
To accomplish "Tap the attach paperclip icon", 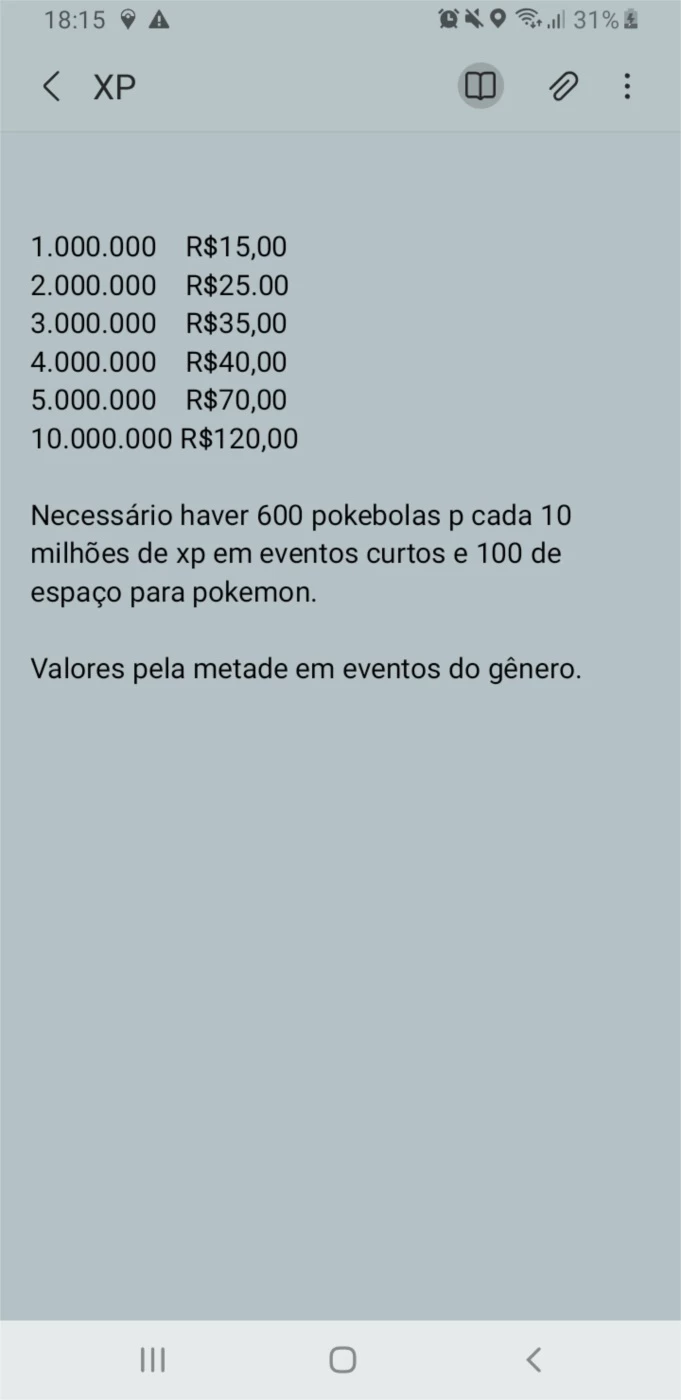I will tap(563, 87).
